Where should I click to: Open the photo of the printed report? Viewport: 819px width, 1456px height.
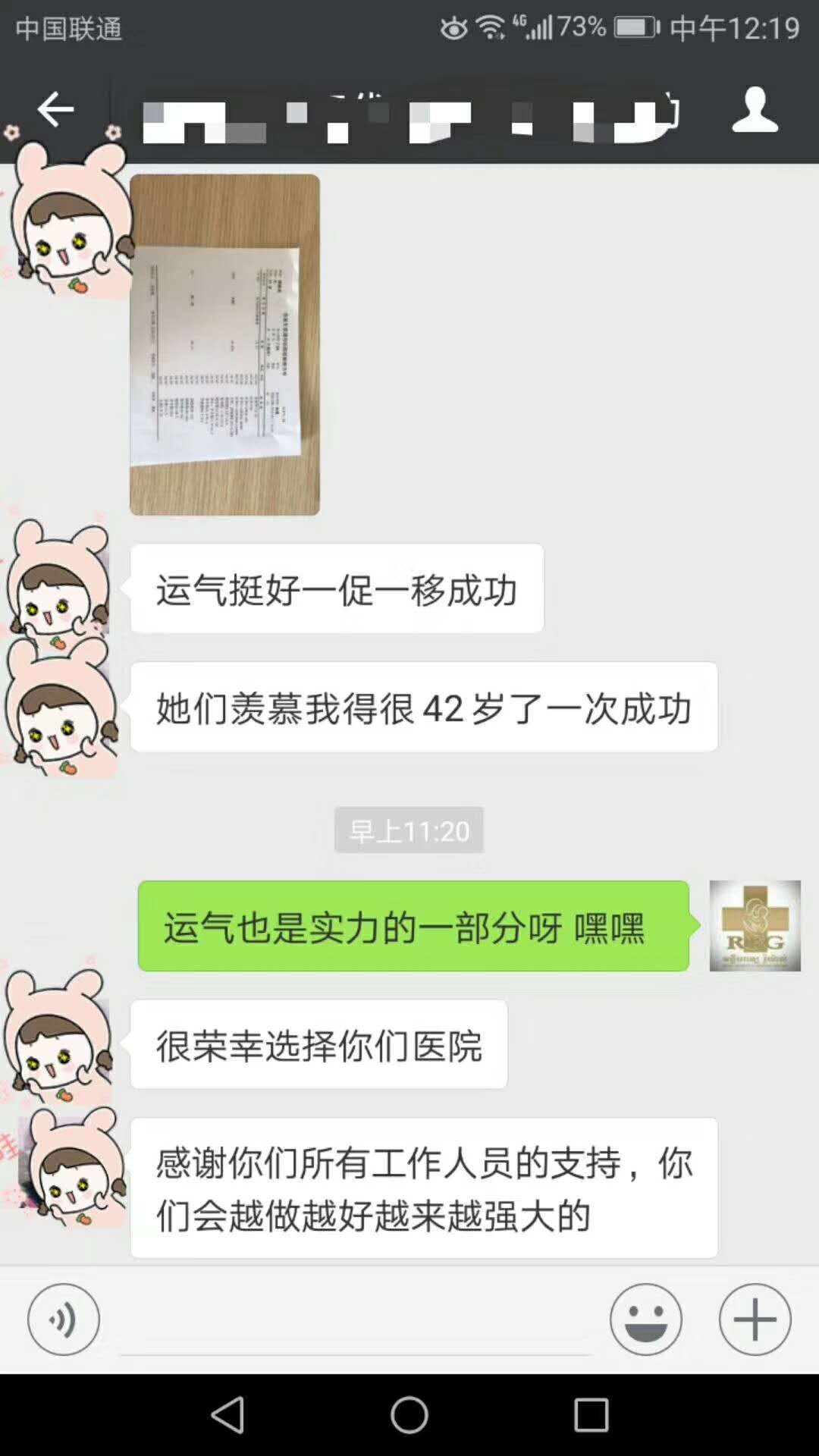pyautogui.click(x=224, y=345)
